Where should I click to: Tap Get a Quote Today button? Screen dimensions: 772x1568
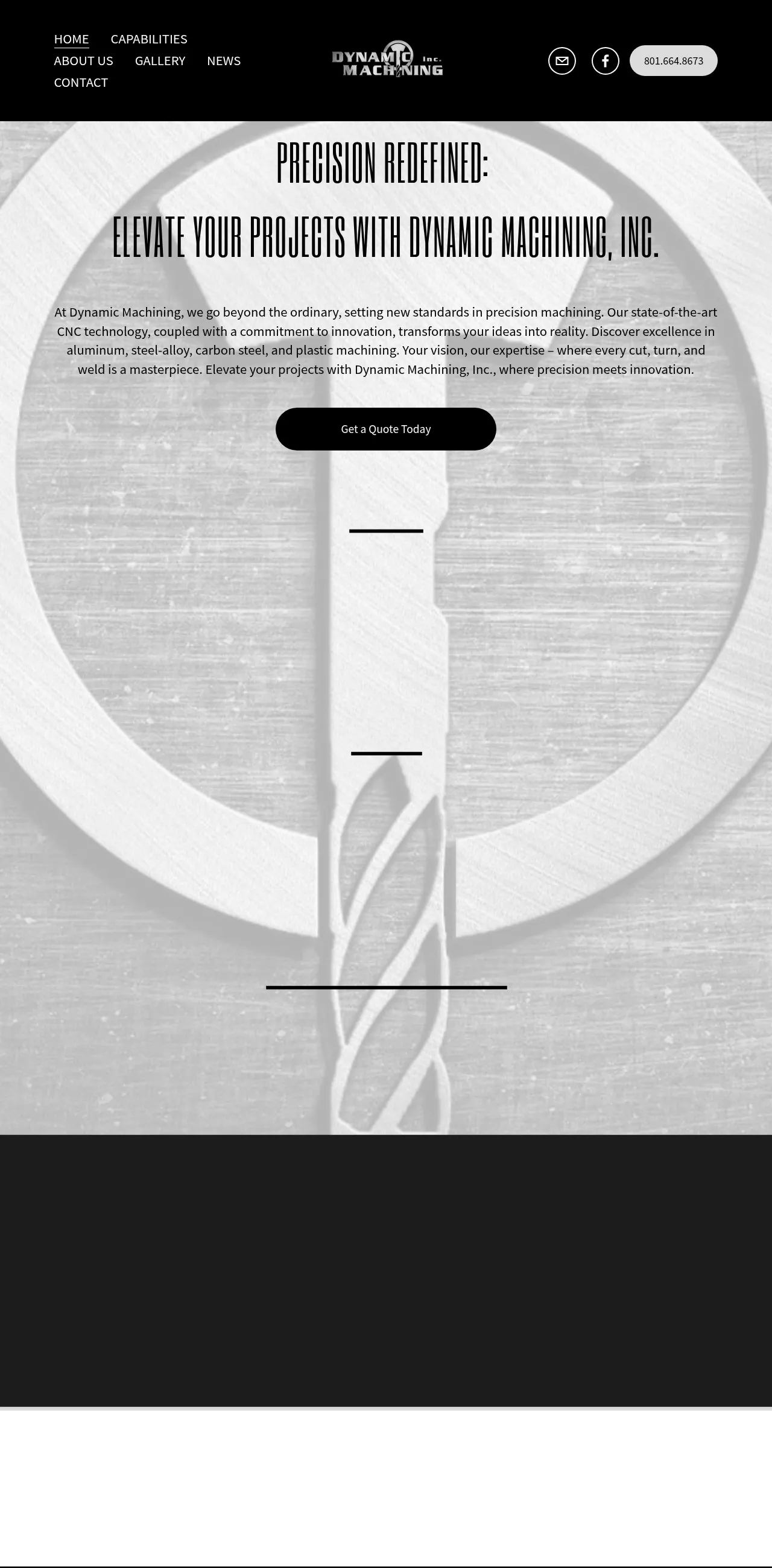coord(385,429)
